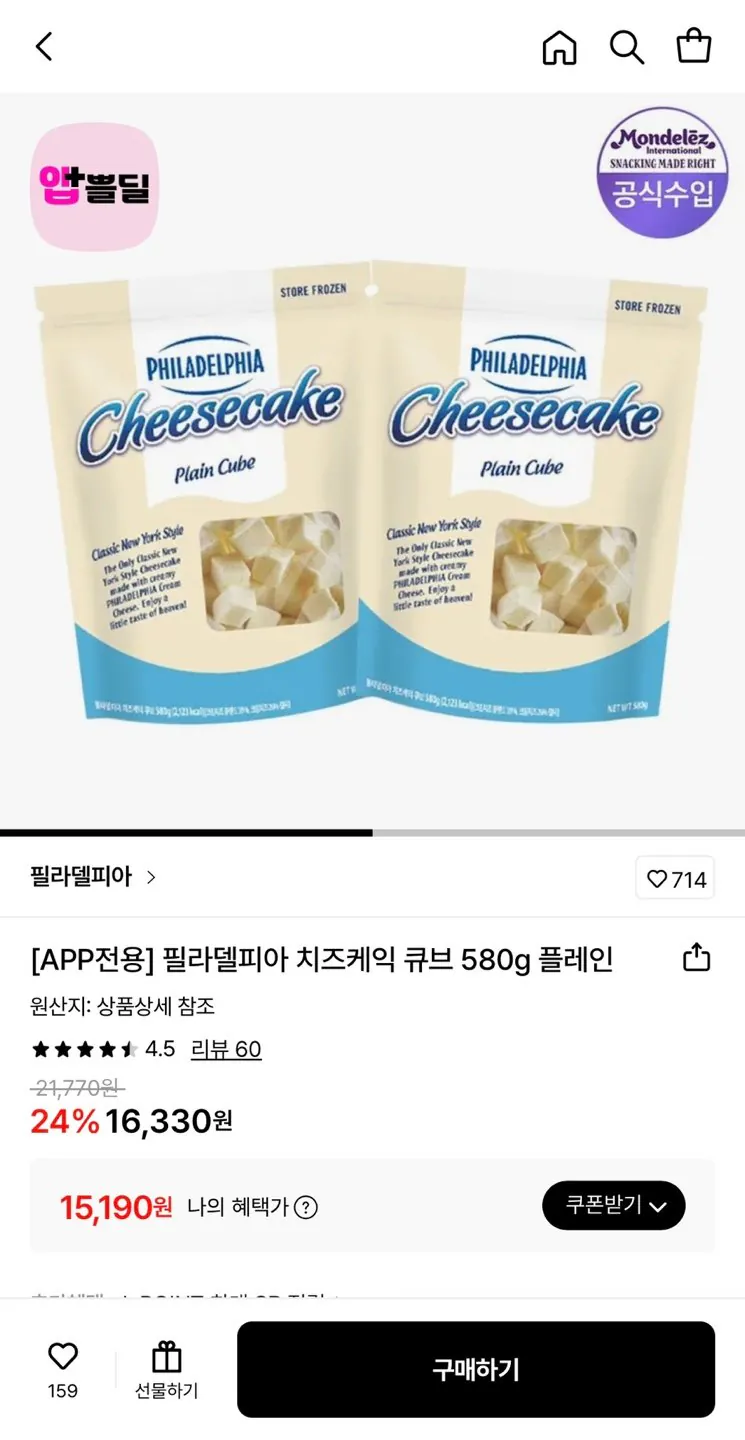Open search with the magnifier icon
The image size is (745, 1440).
627,46
